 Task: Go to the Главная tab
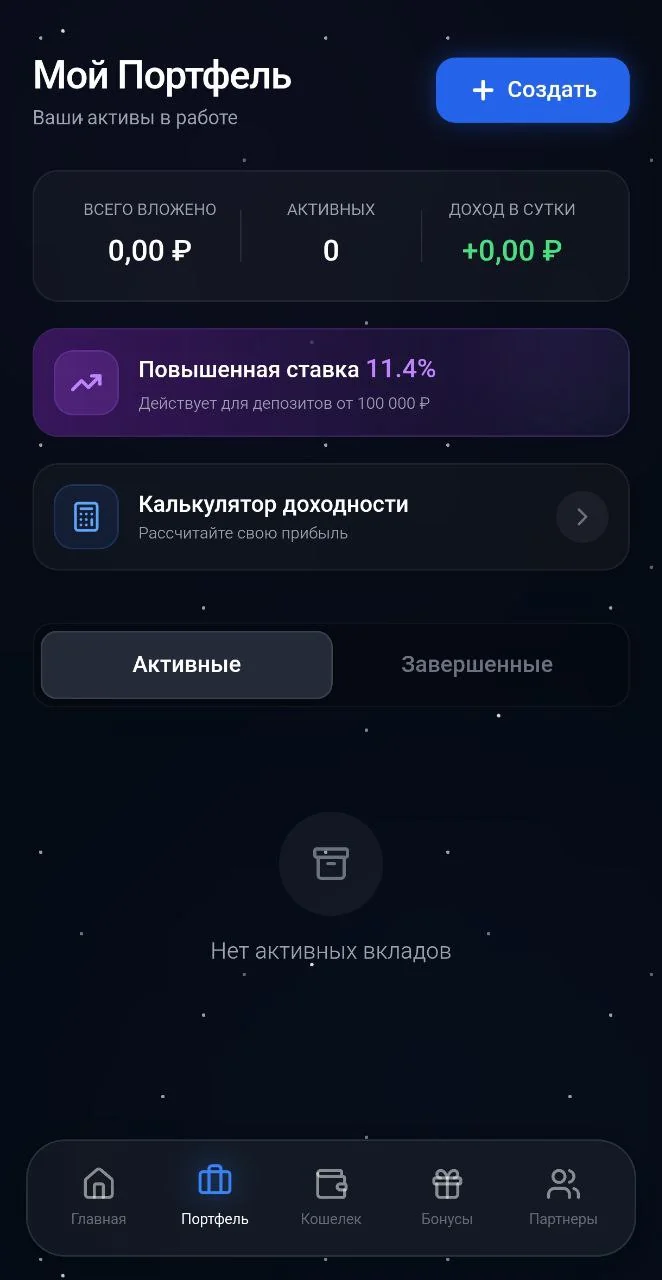point(98,1197)
